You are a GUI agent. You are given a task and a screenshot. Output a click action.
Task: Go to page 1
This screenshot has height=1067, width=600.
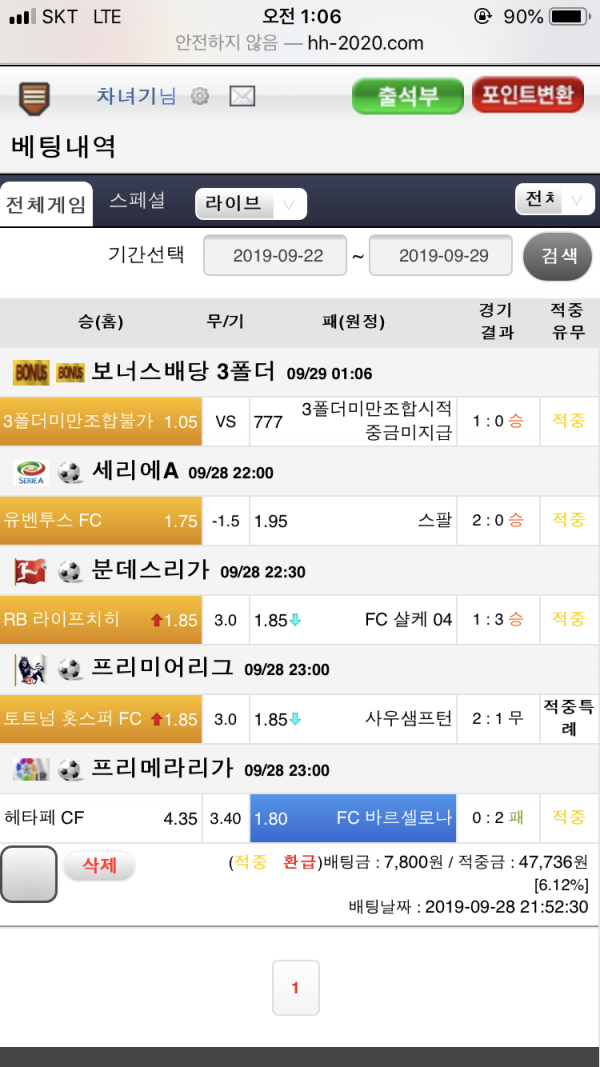[295, 987]
